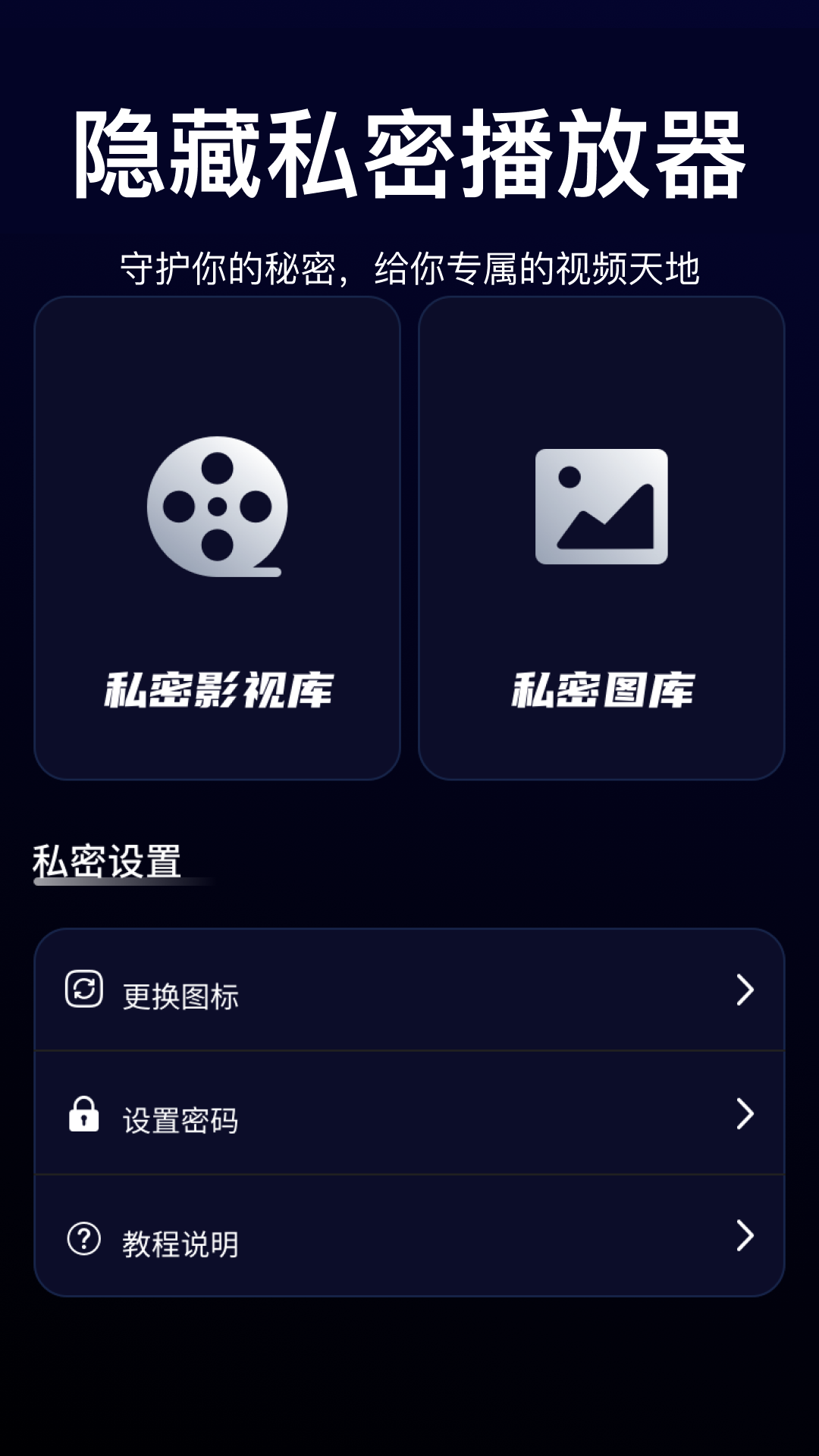Tap the subtitle 守护你的秘密 text
Screen dimensions: 819x1456
pos(409,264)
